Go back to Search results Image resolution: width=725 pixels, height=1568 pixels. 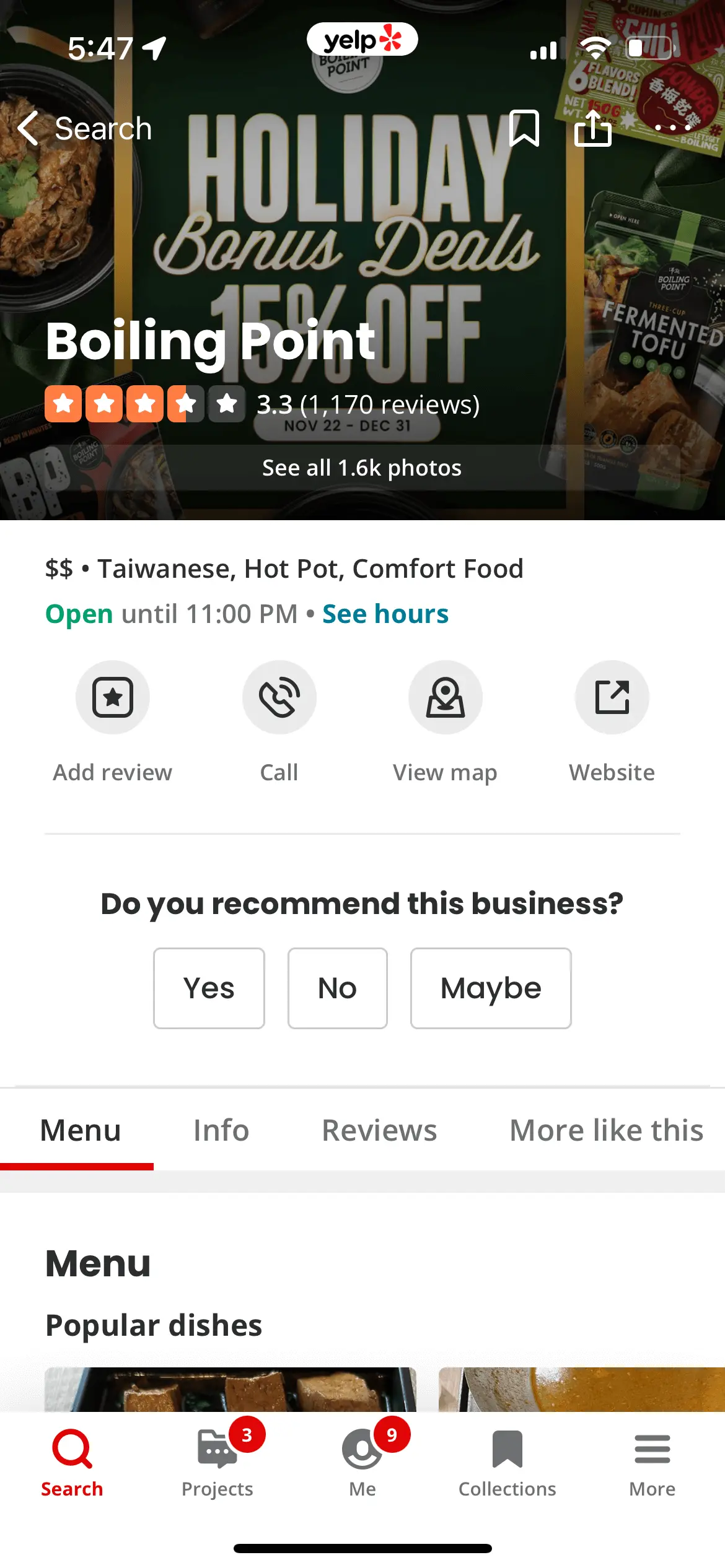[85, 129]
